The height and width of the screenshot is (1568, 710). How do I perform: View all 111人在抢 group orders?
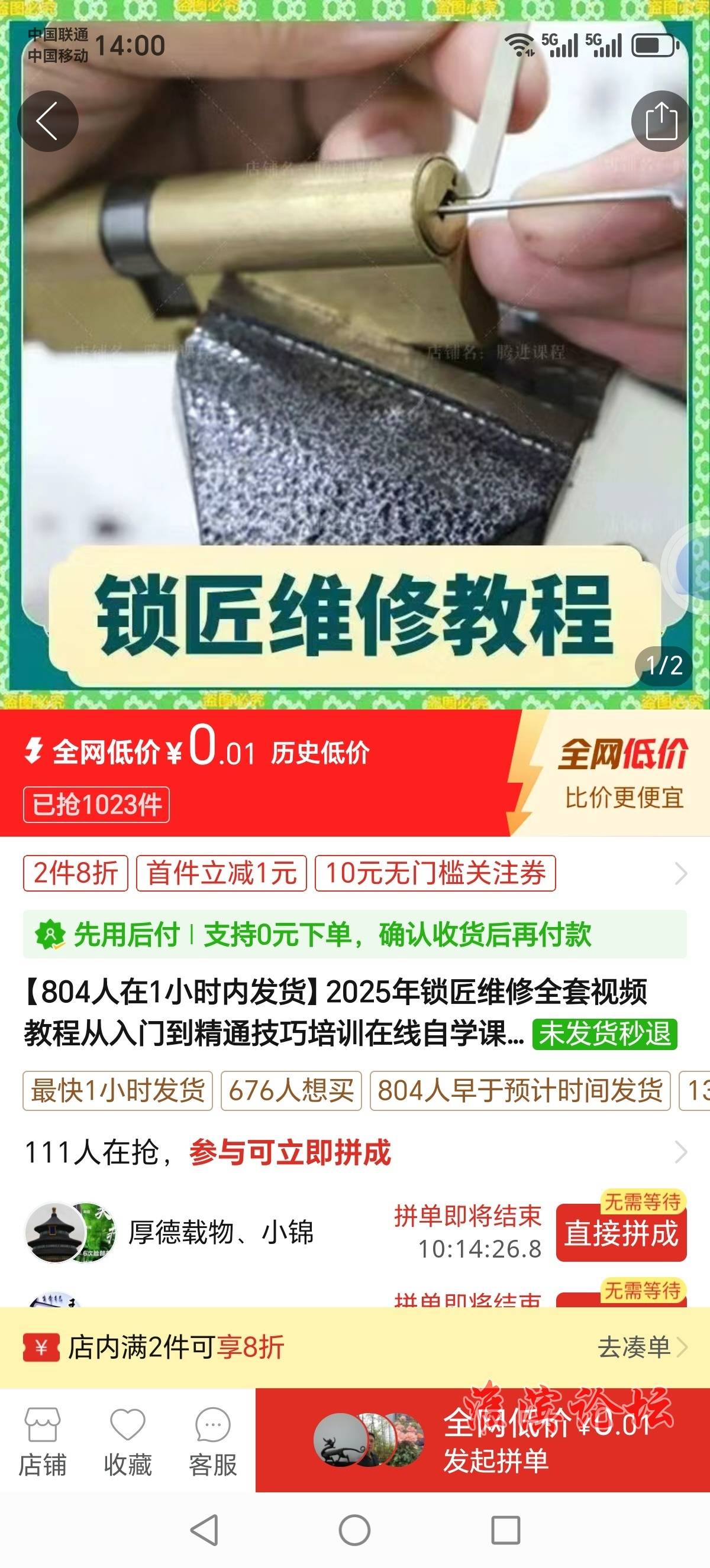[x=680, y=1152]
